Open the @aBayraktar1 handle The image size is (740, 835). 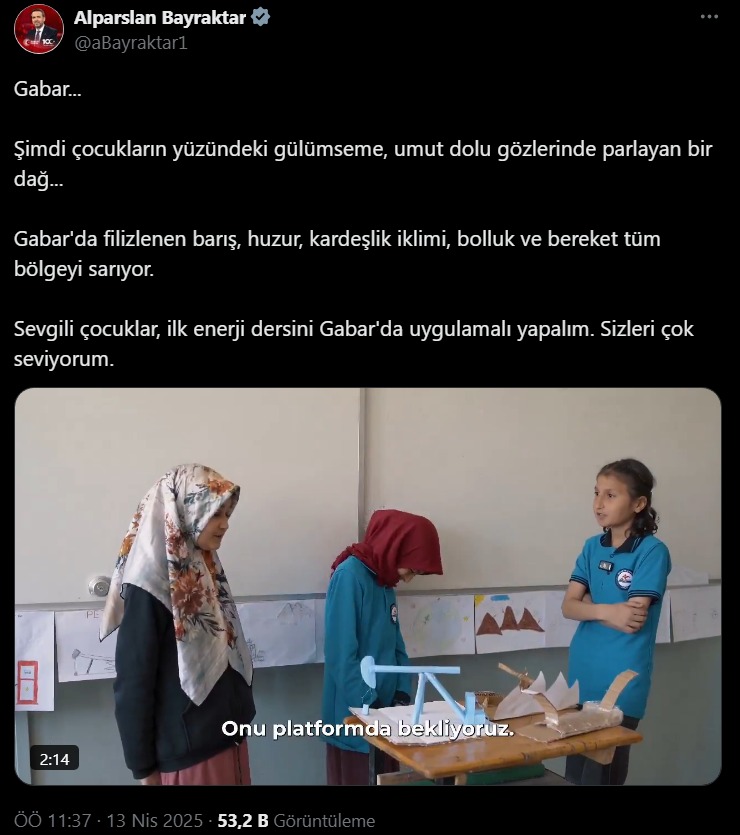click(x=131, y=42)
